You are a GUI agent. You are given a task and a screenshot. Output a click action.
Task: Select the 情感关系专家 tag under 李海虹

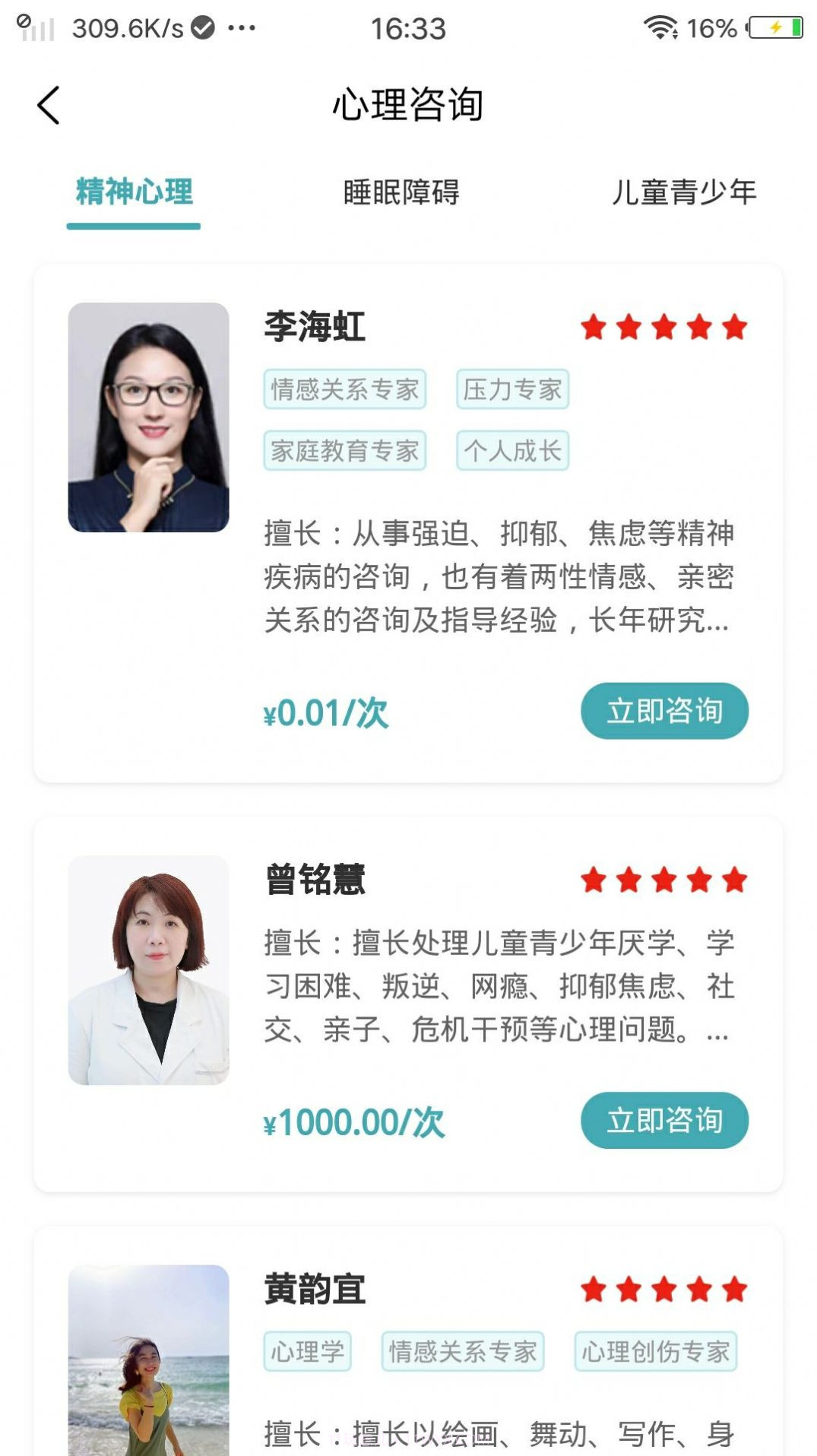coord(344,389)
